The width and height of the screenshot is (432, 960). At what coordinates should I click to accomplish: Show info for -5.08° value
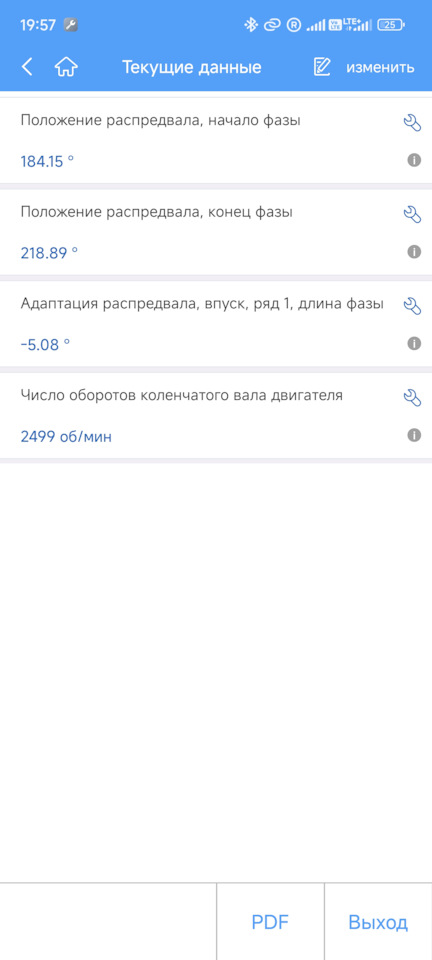coord(414,343)
